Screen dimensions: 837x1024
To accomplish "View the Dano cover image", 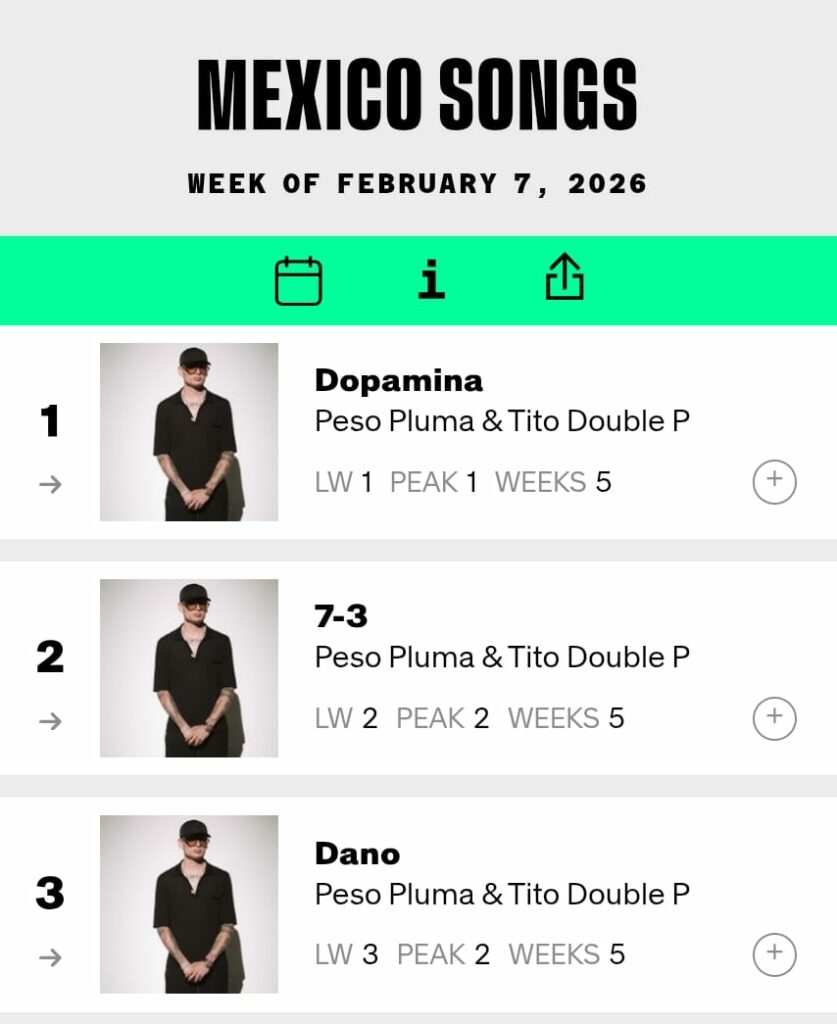I will coord(189,904).
